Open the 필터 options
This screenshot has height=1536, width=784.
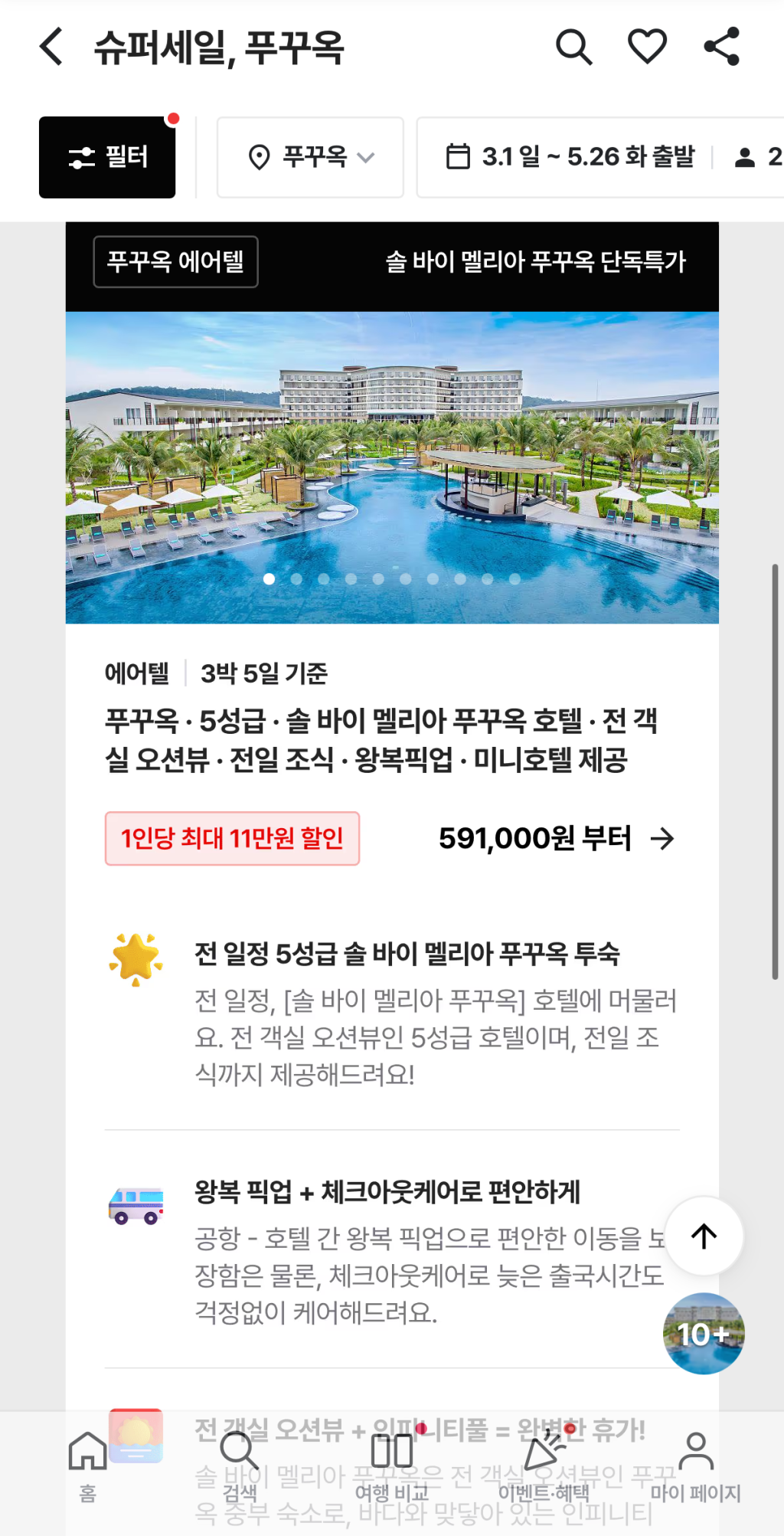point(107,158)
